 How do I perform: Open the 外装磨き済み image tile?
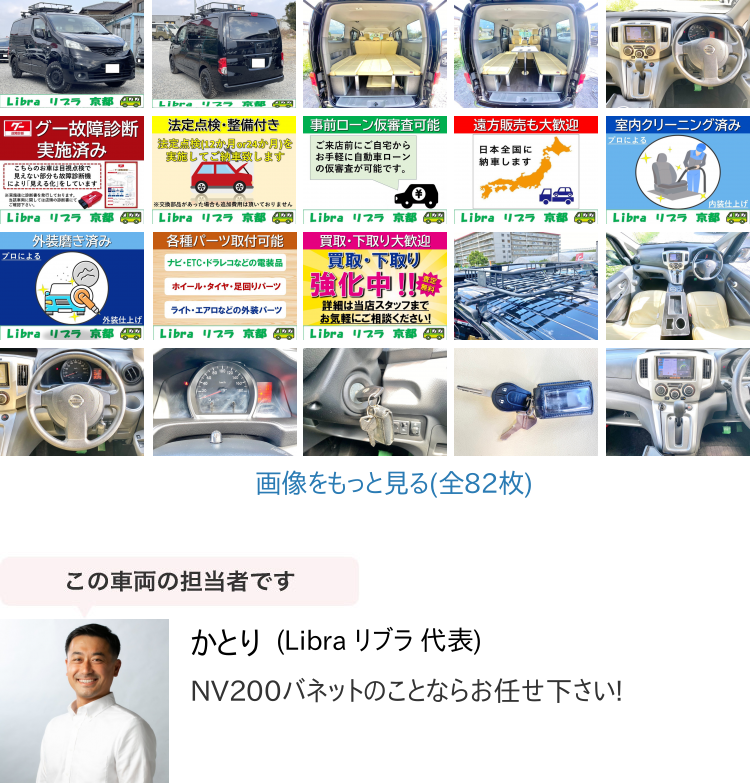pos(72,286)
